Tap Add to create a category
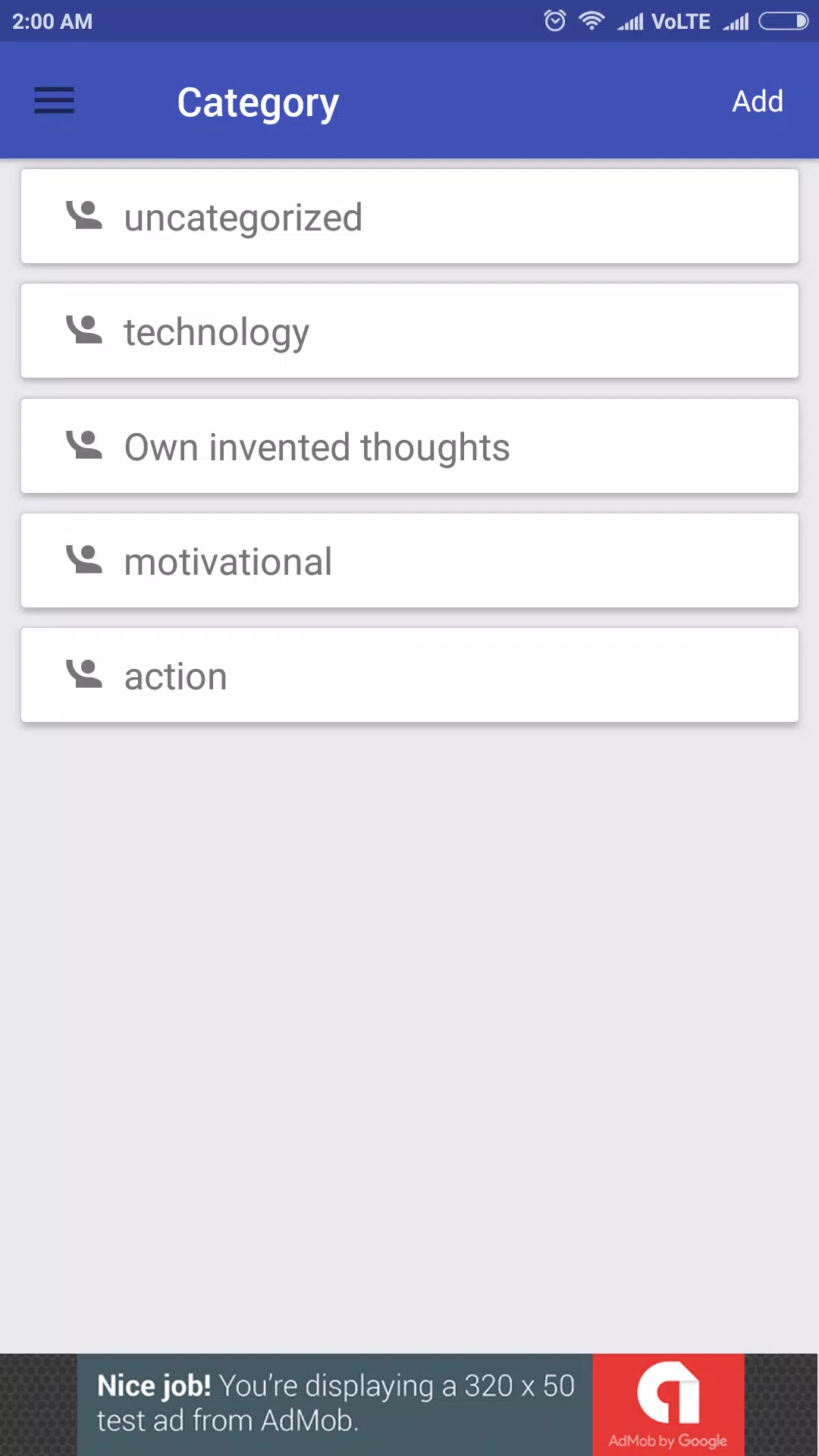The width and height of the screenshot is (819, 1456). pos(757,101)
